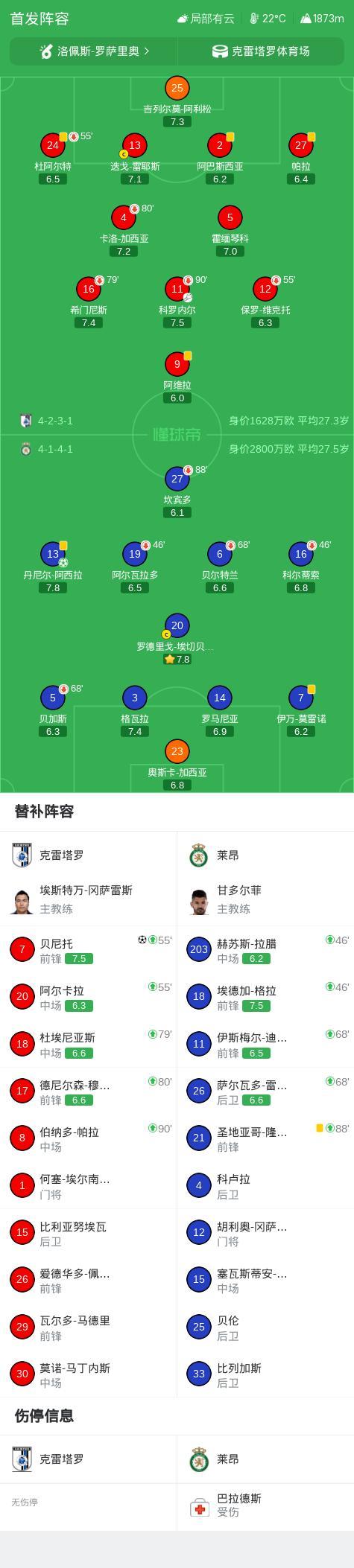The height and width of the screenshot is (1568, 354).
Task: Open substitute 伯纳多-帕拉 row
Action: coord(89,1139)
